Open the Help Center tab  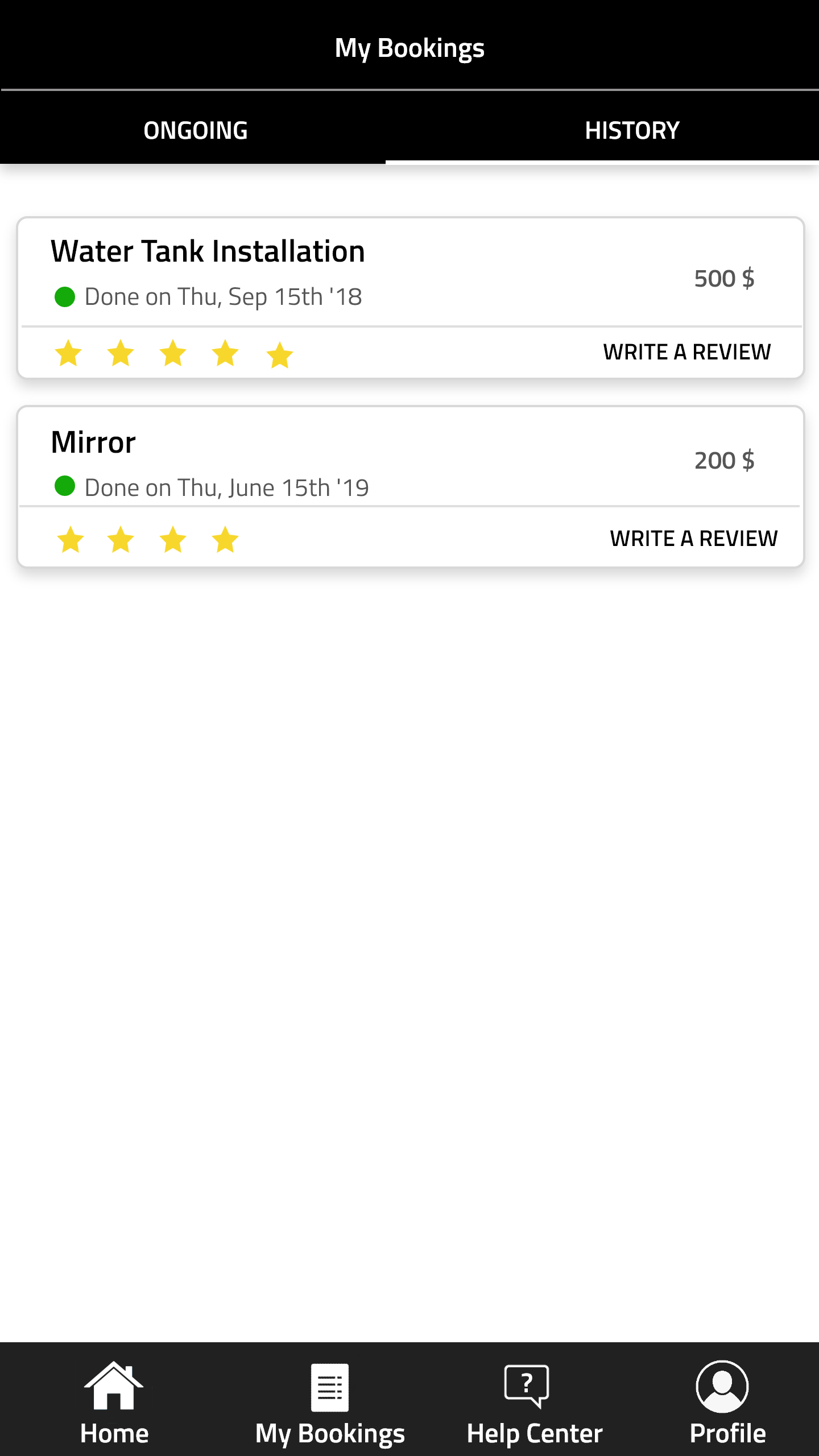534,1403
